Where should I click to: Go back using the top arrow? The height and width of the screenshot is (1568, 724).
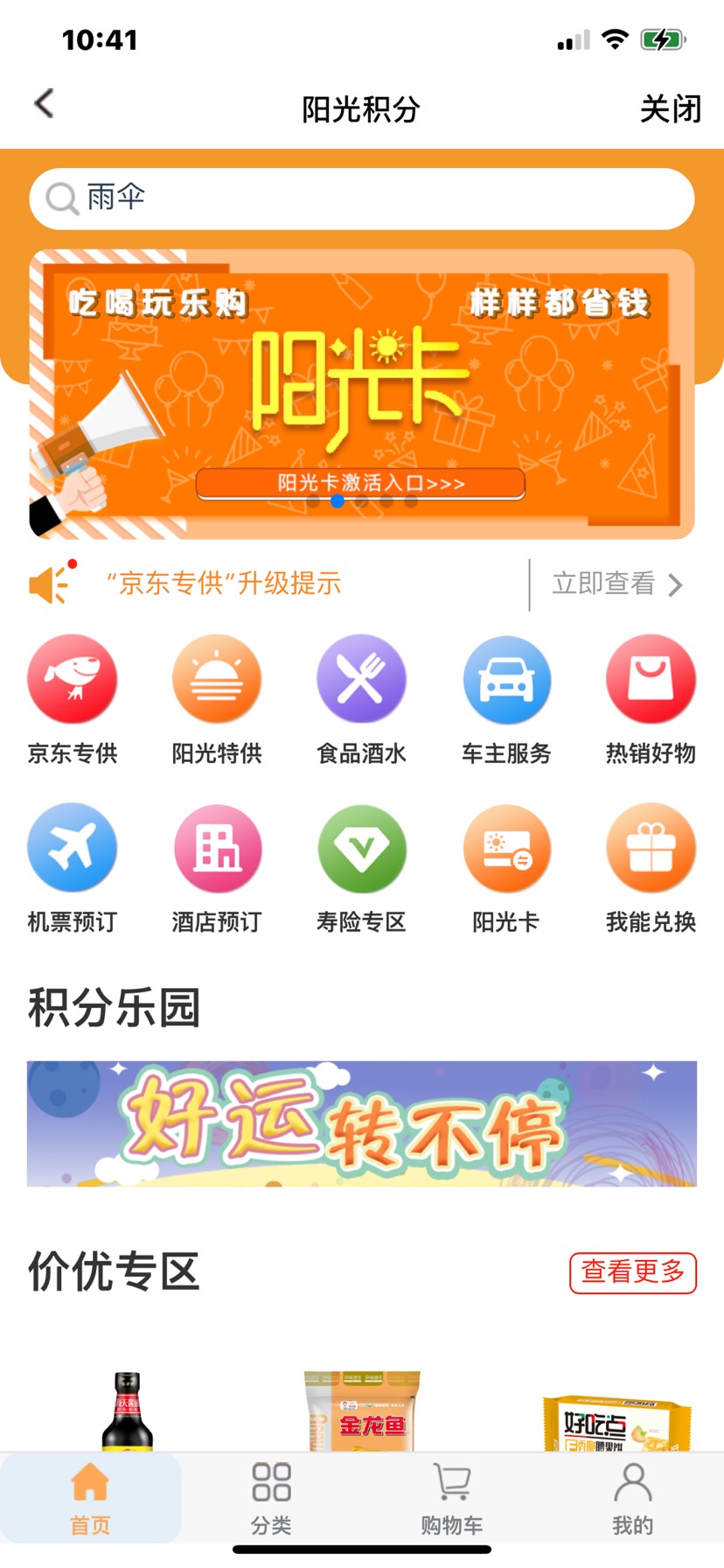[44, 104]
